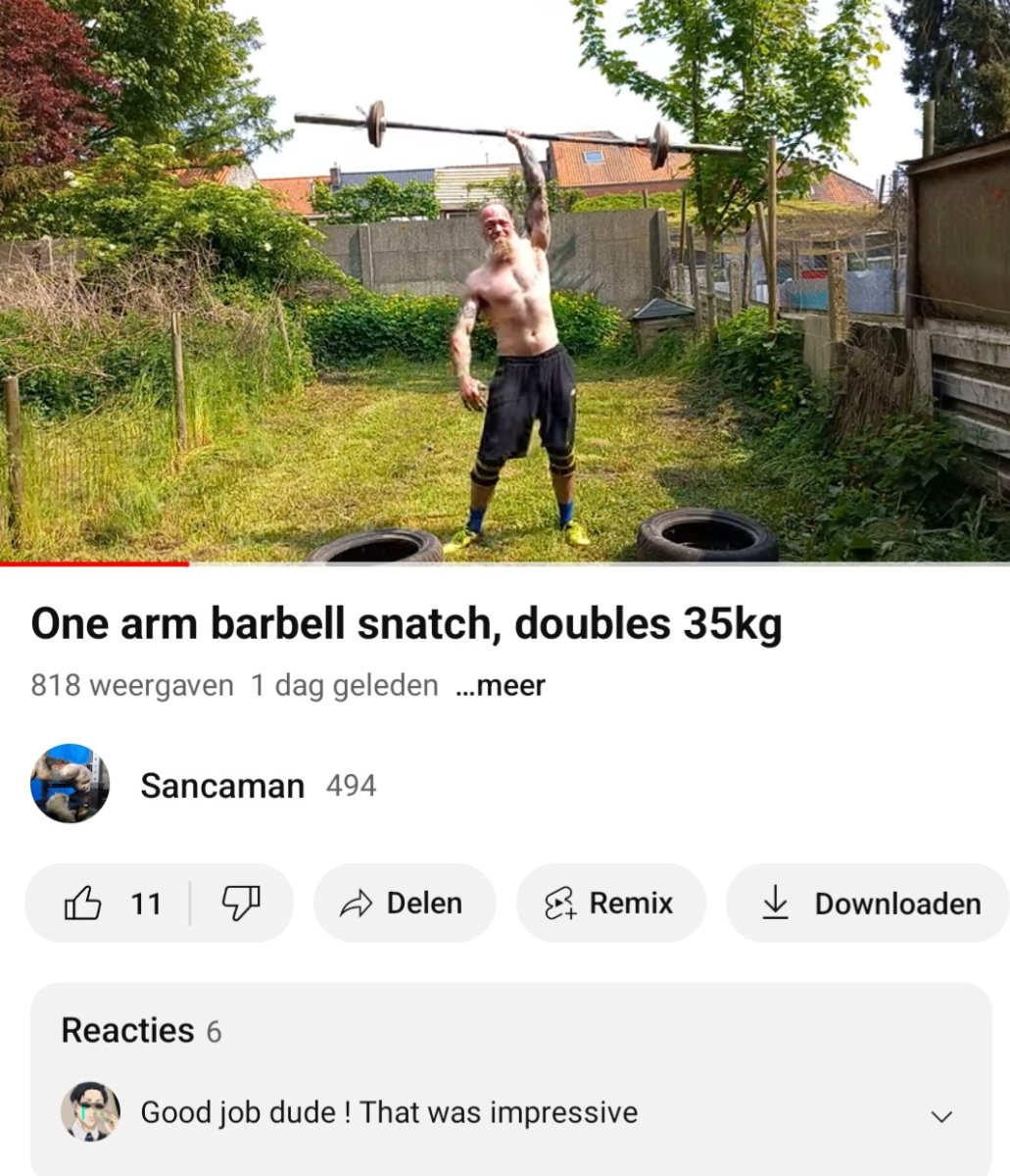Select the Delen action

[x=405, y=904]
